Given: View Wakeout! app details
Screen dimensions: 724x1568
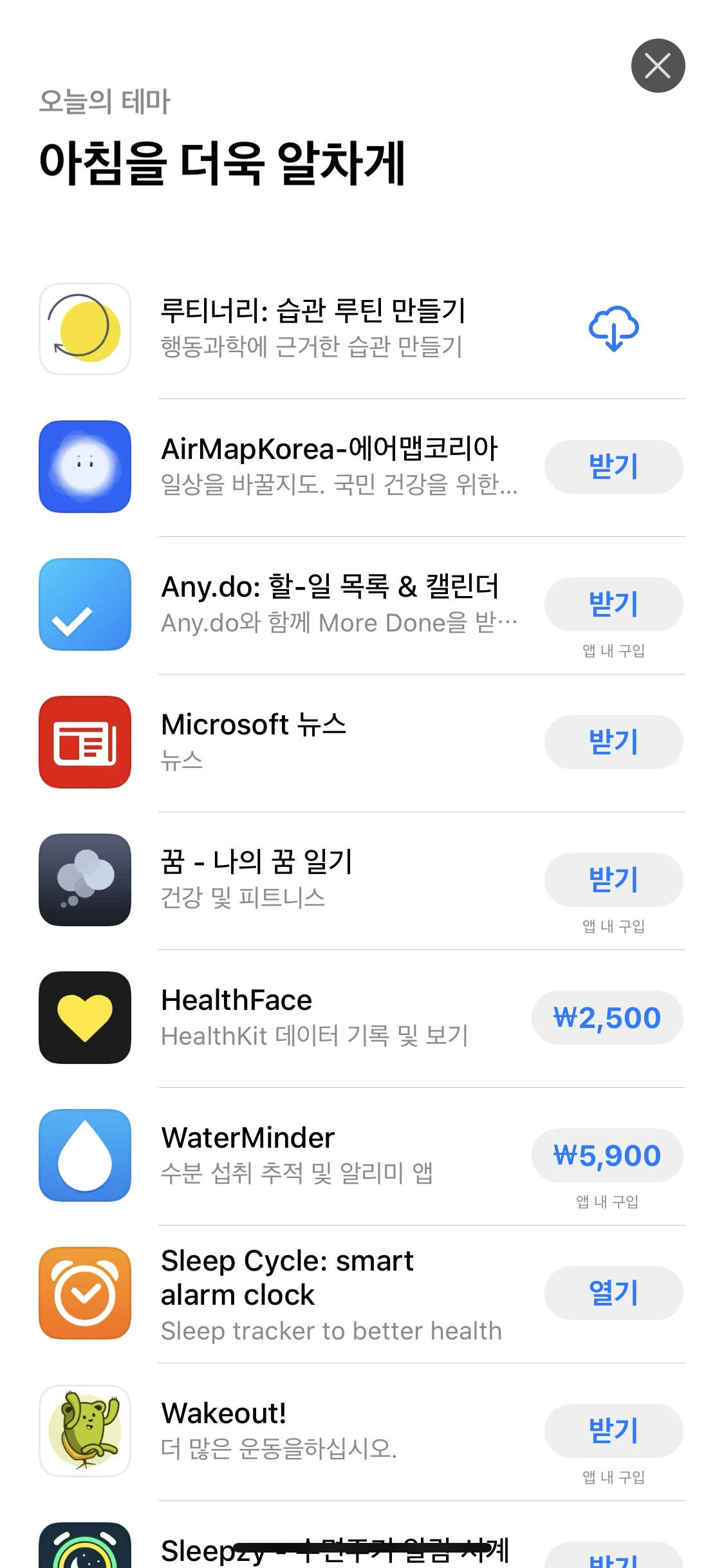Looking at the screenshot, I should click(277, 1431).
